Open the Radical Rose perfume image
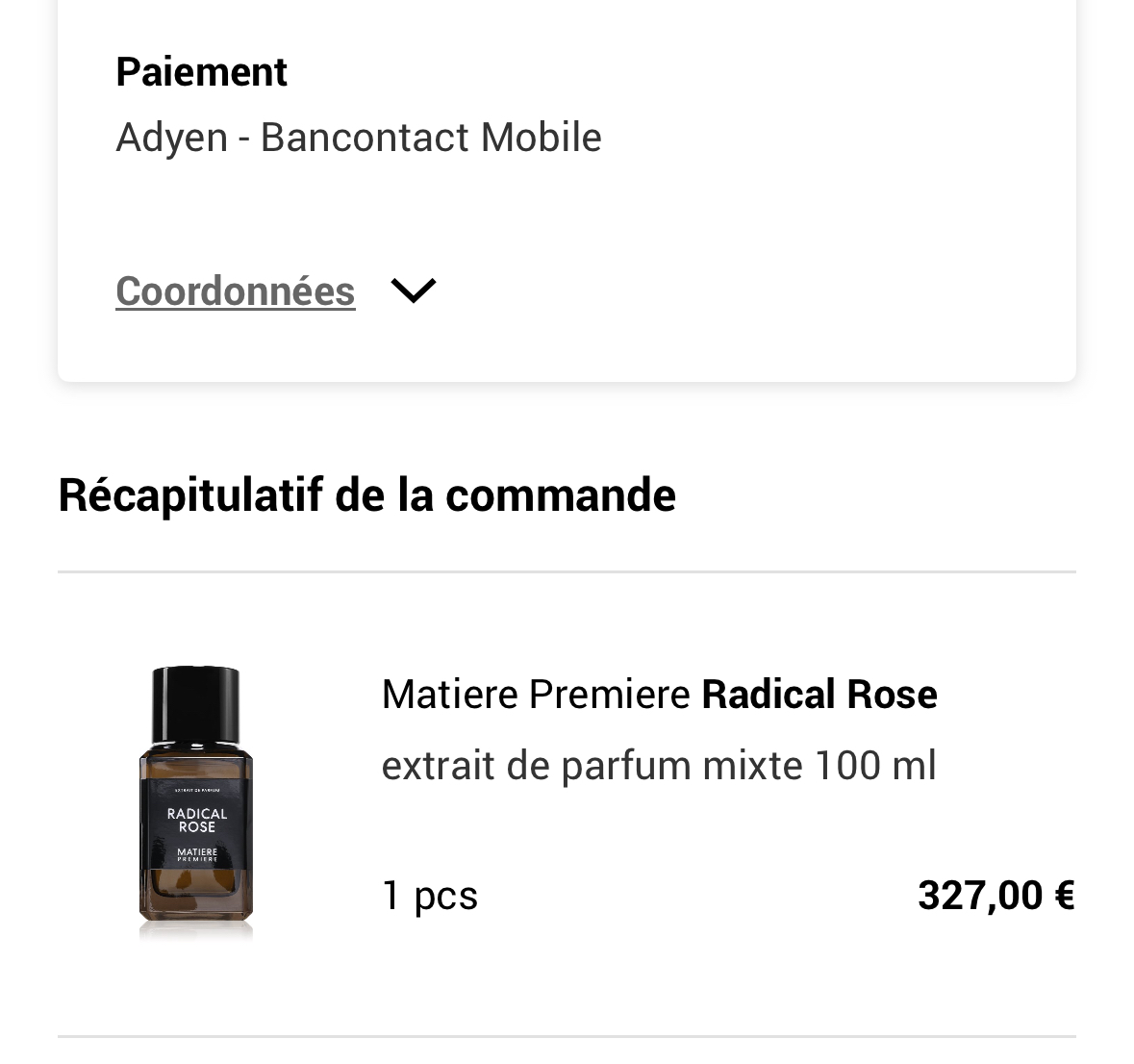Image resolution: width=1134 pixels, height=1064 pixels. click(x=196, y=802)
